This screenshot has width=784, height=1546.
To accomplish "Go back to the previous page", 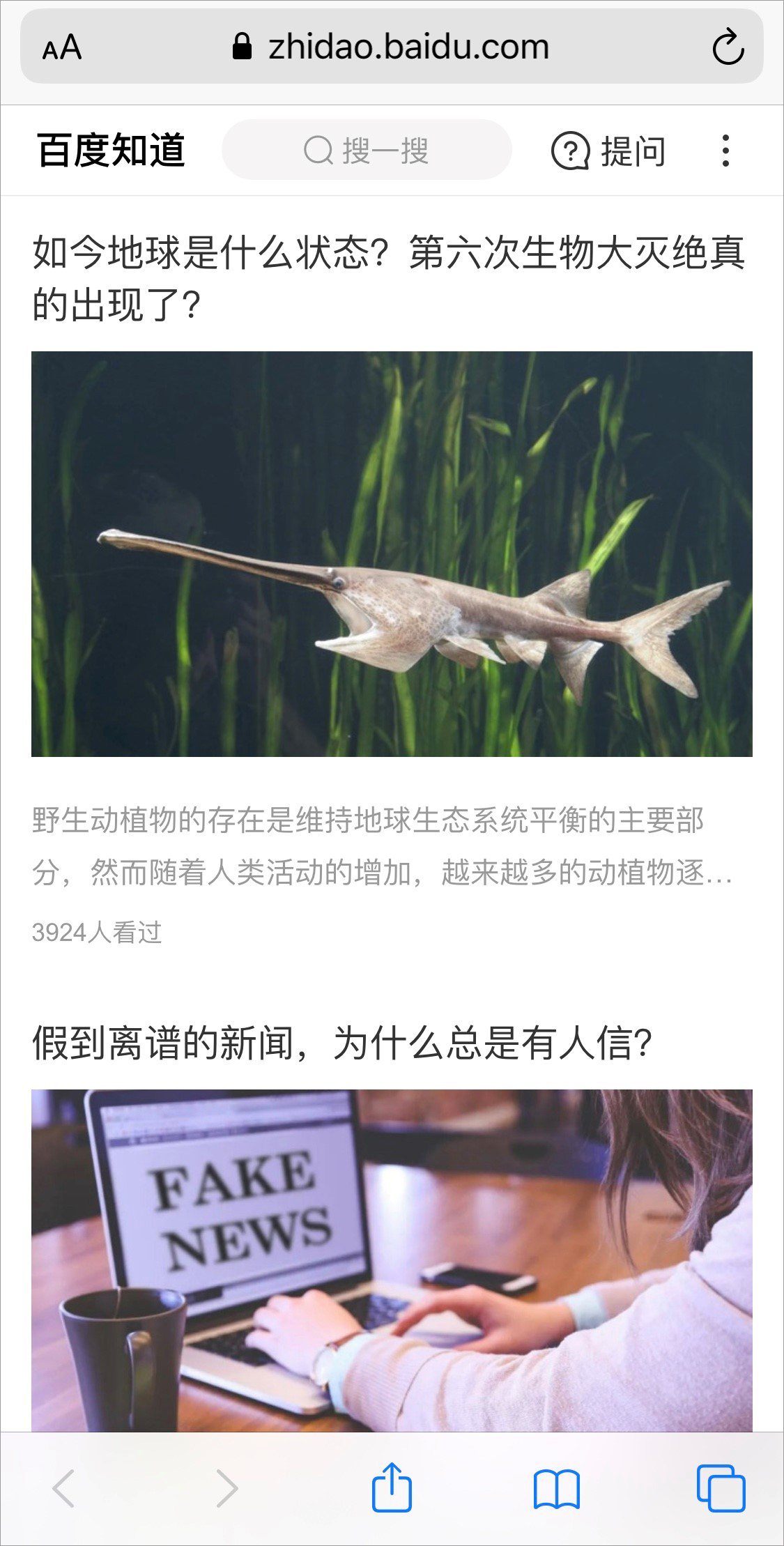I will (64, 1488).
